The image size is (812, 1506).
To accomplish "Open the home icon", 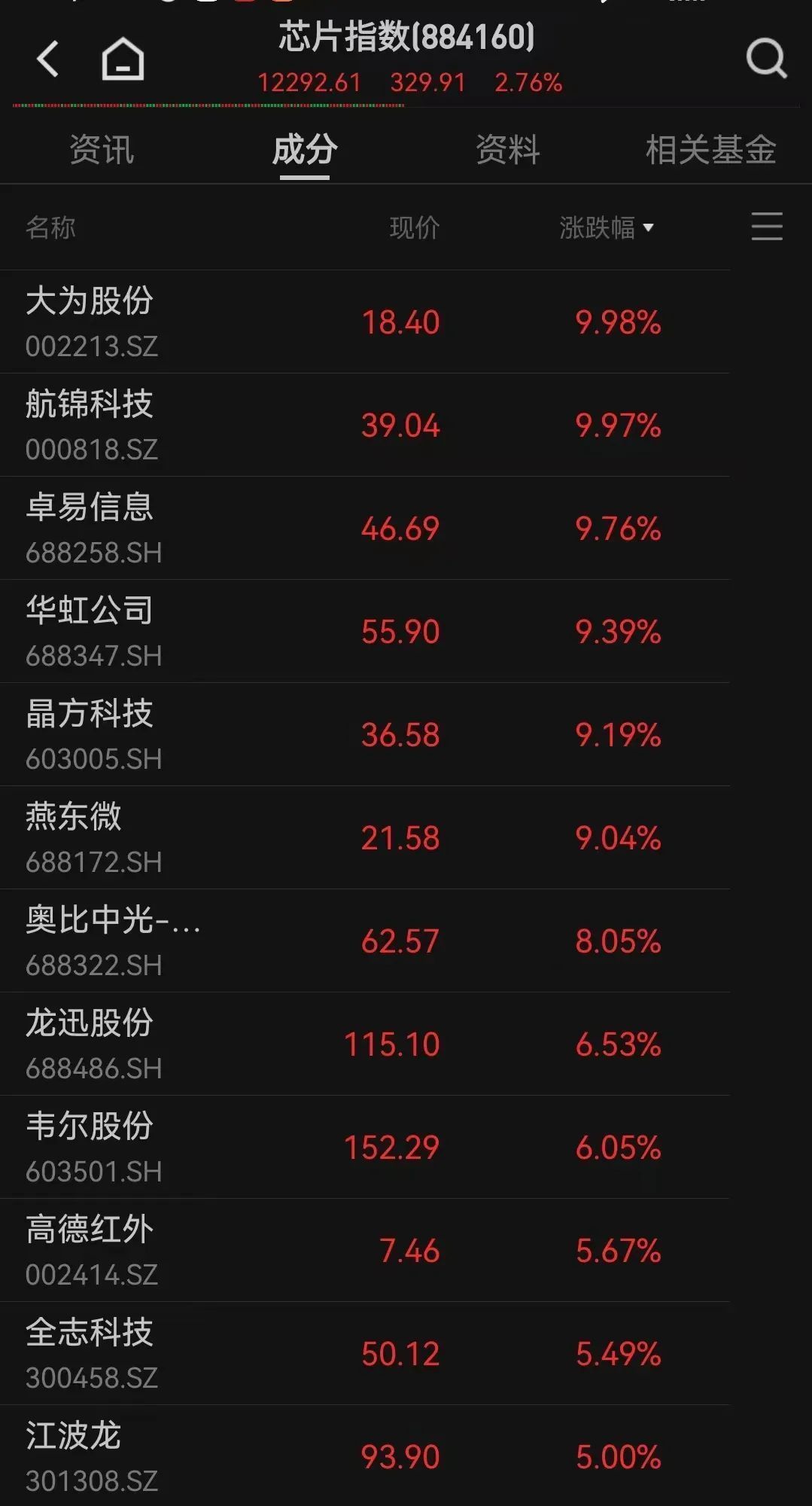I will [123, 59].
